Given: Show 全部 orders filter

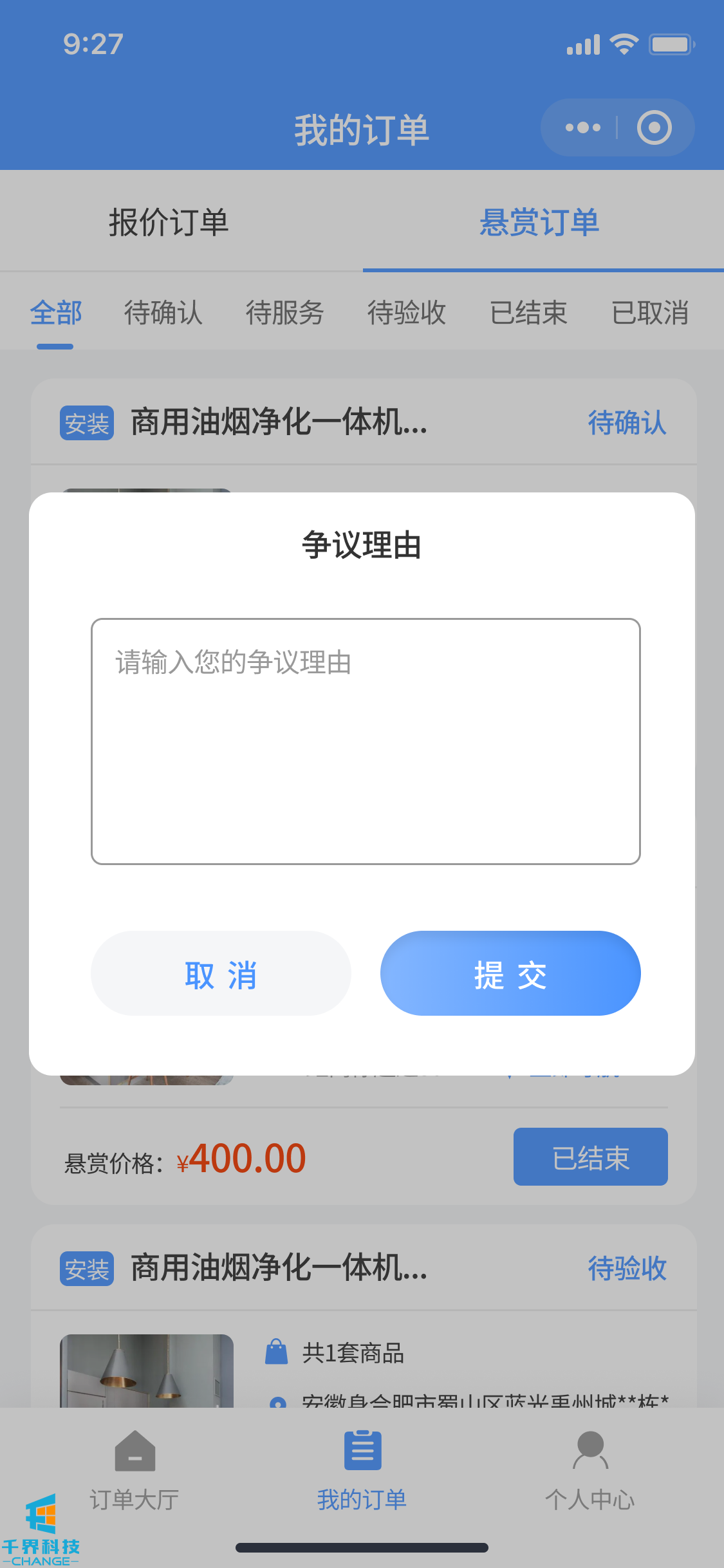Looking at the screenshot, I should tap(55, 313).
